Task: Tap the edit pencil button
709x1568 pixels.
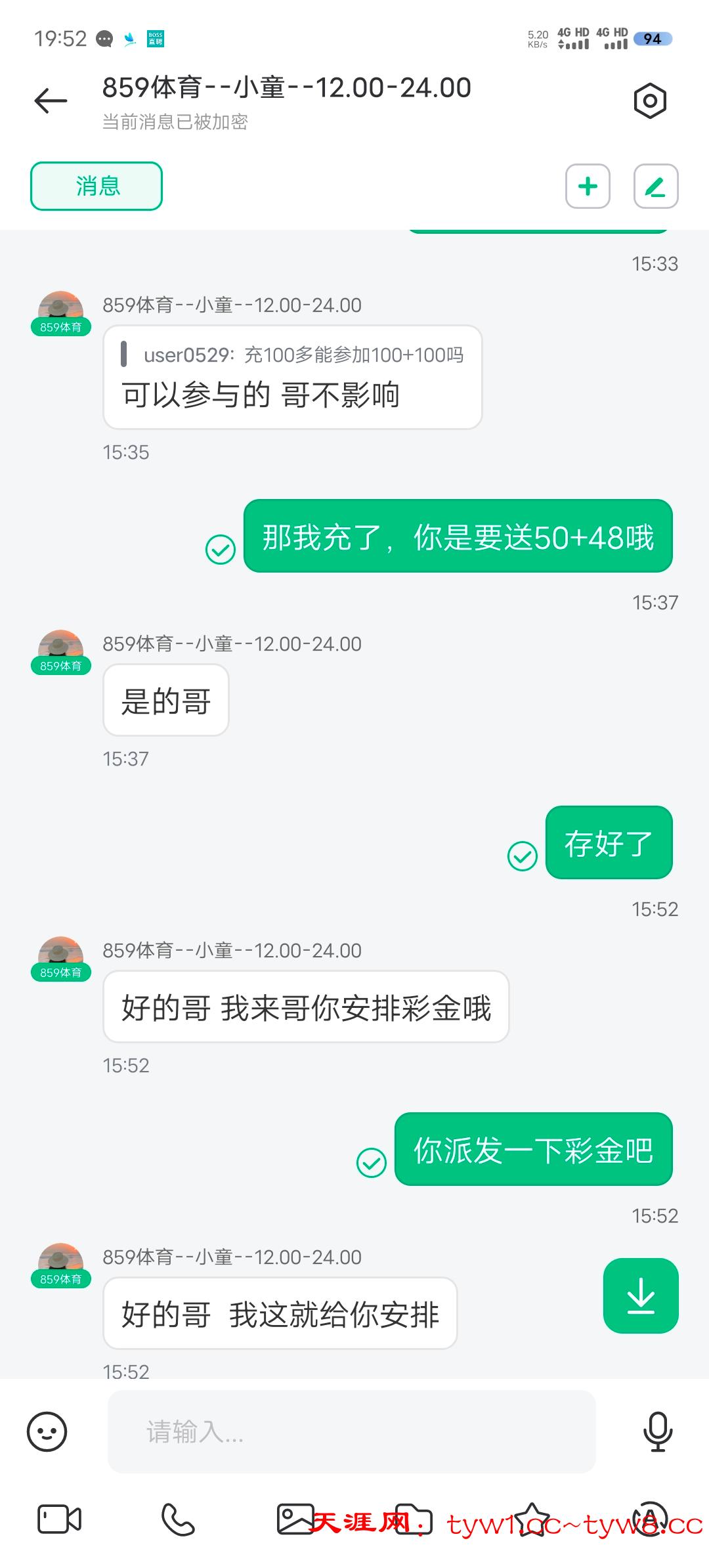Action: click(x=655, y=186)
